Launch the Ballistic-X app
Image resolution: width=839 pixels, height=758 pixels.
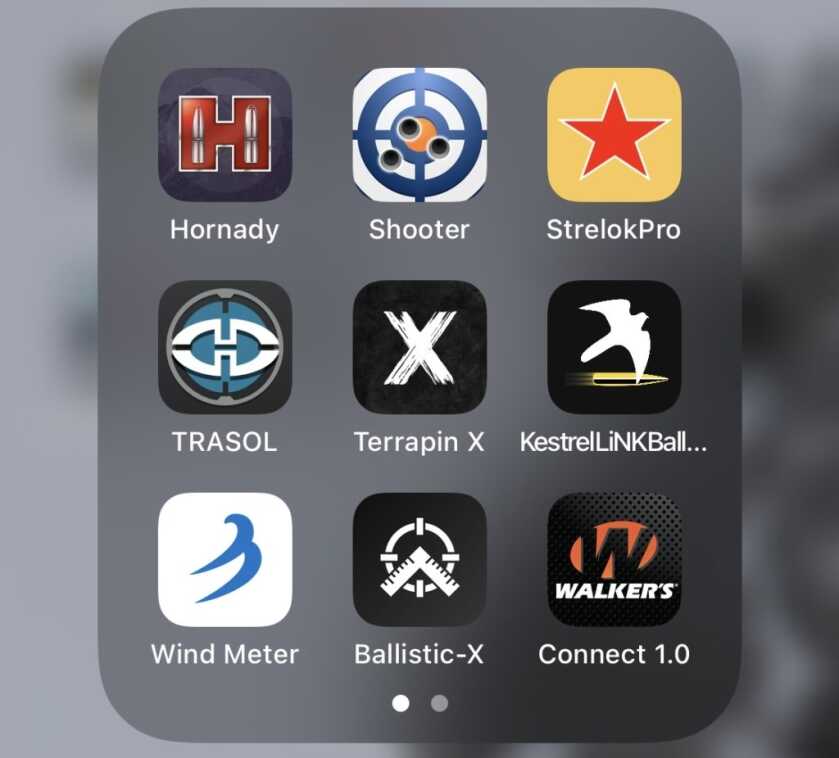[x=419, y=560]
